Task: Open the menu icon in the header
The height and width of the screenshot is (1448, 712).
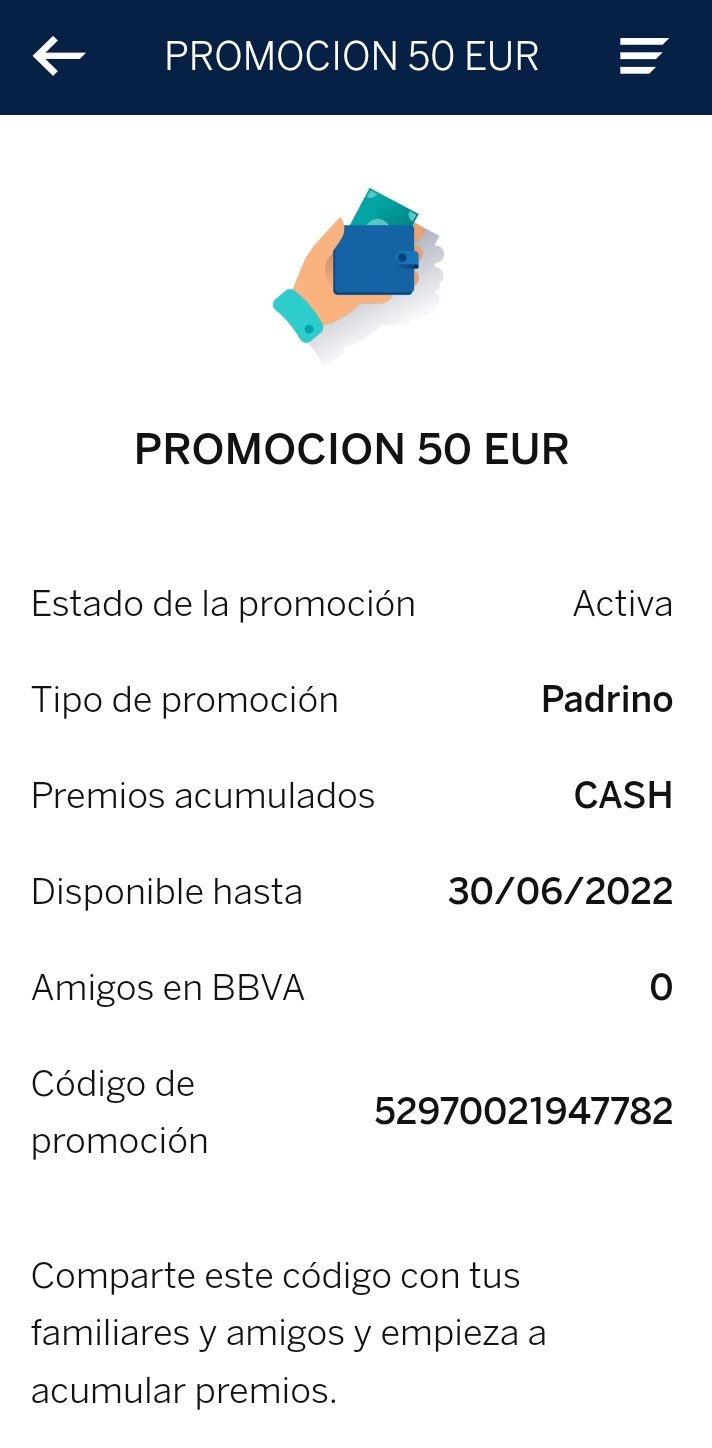Action: (x=643, y=57)
